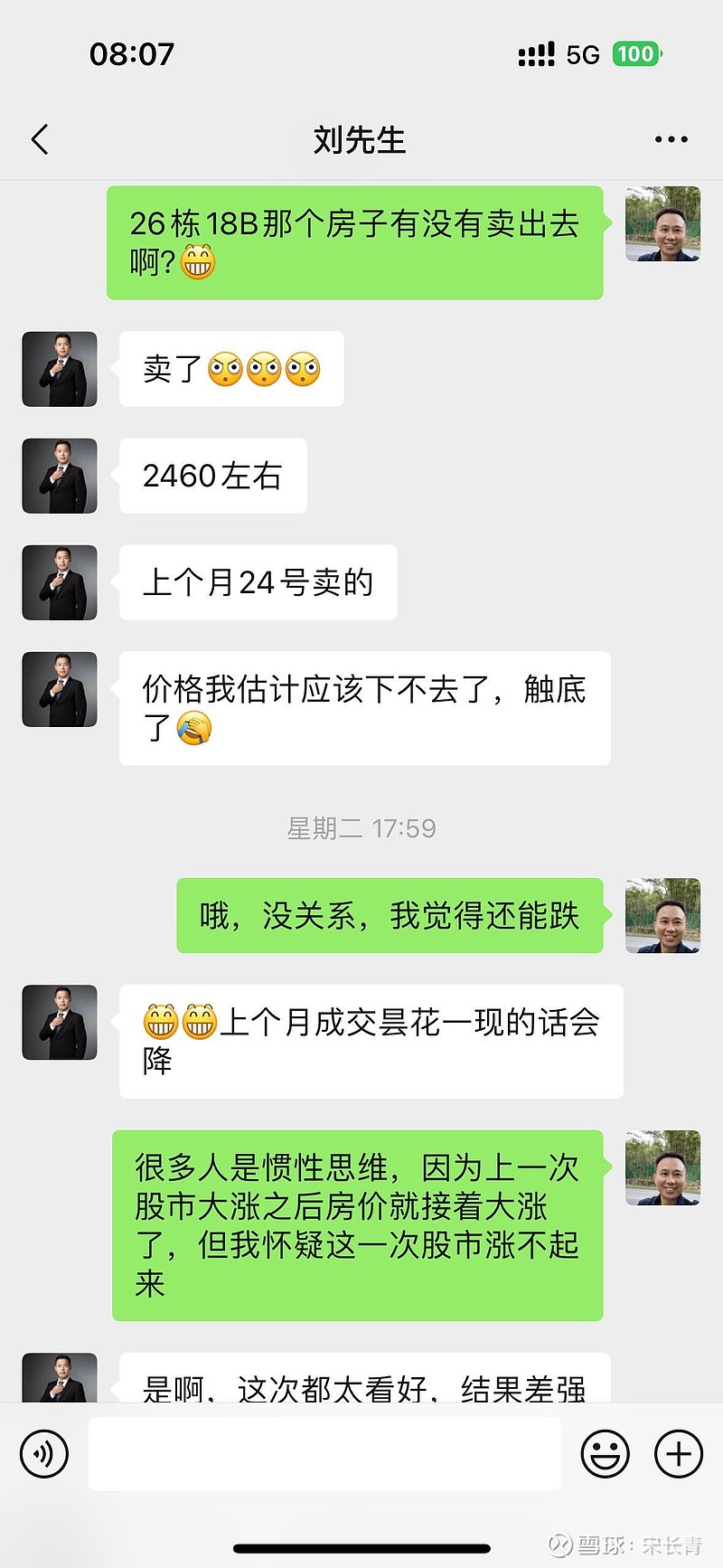The height and width of the screenshot is (1568, 723).
Task: Tap the message text input field
Action: coord(324,1451)
